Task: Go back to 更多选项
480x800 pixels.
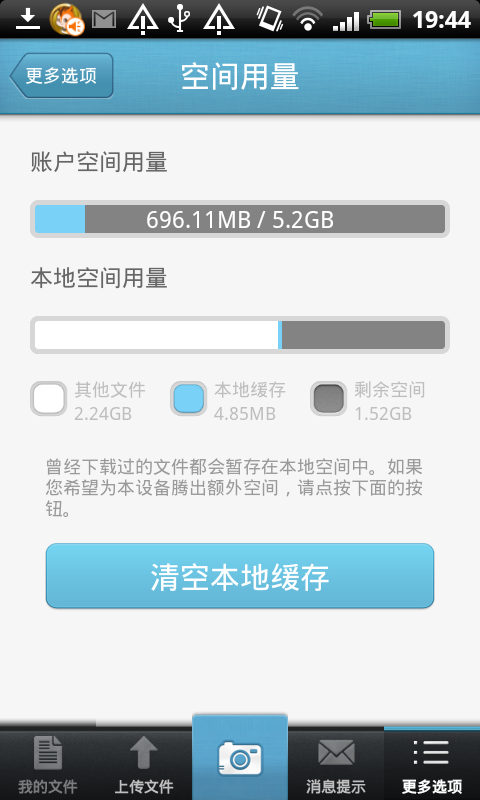Action: pyautogui.click(x=62, y=76)
